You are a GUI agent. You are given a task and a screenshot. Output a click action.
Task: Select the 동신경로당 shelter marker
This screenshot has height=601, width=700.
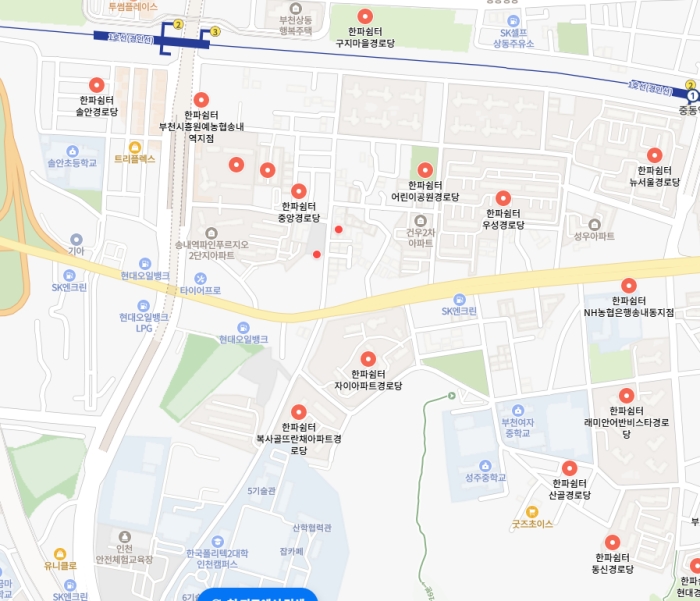pos(613,542)
